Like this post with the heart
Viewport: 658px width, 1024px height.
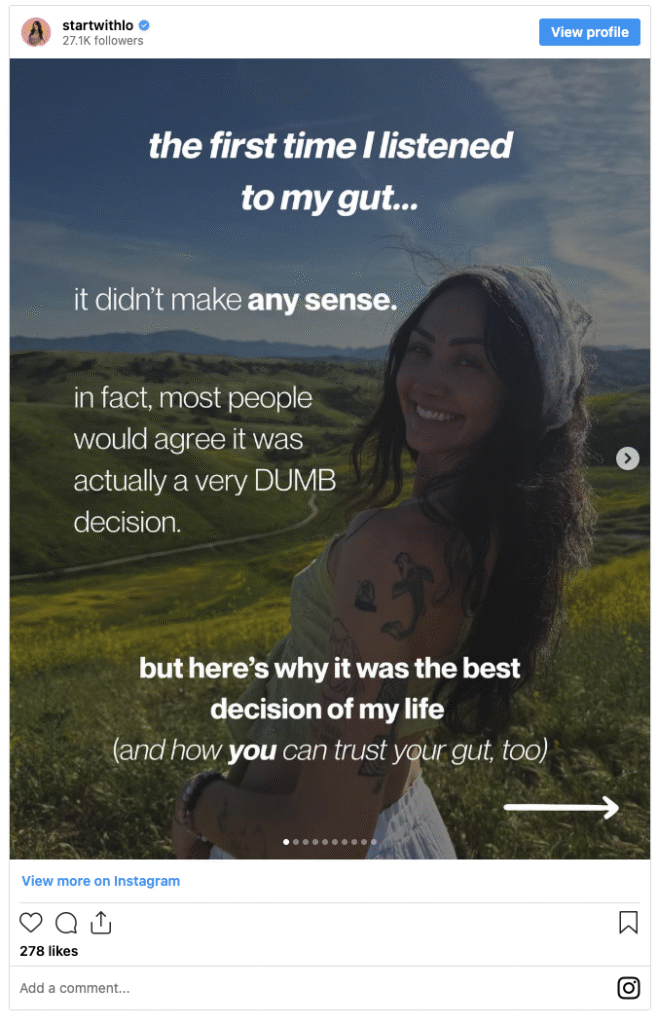point(31,922)
